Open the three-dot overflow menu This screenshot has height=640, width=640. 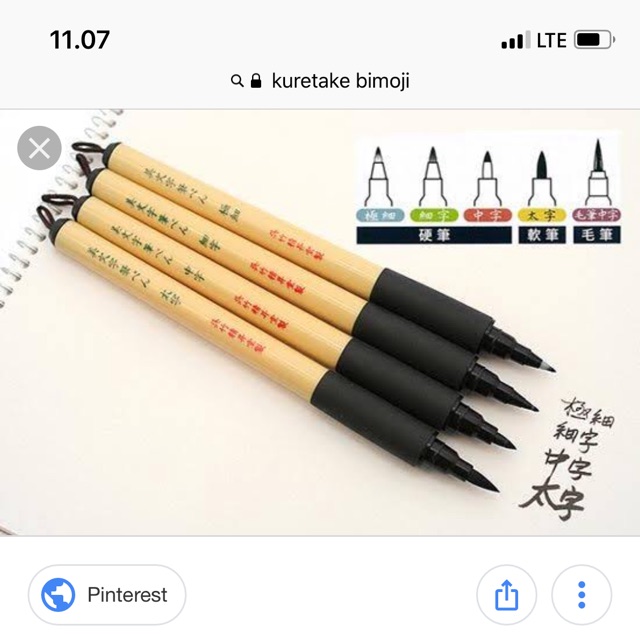(581, 595)
